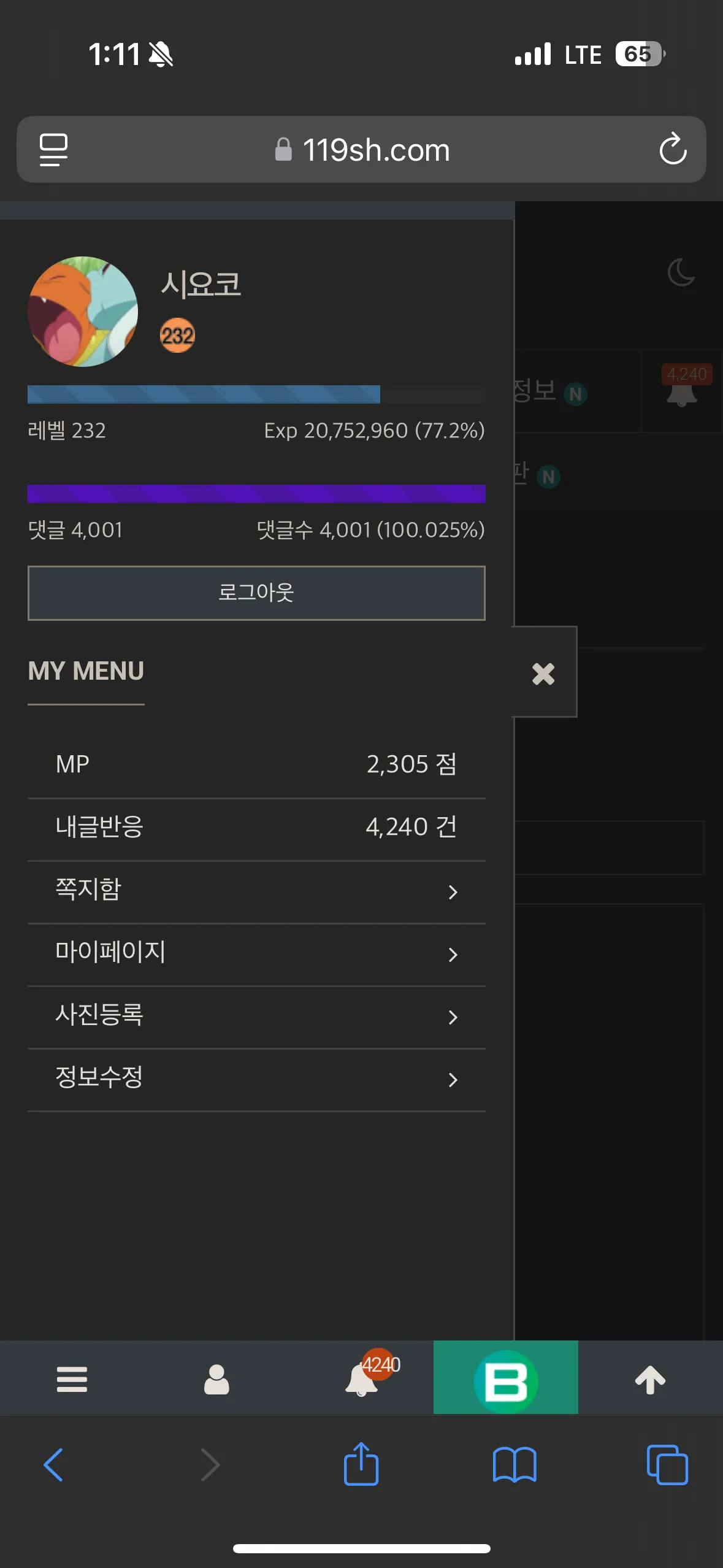
Task: Open 쪽지함 message box
Action: (x=256, y=890)
